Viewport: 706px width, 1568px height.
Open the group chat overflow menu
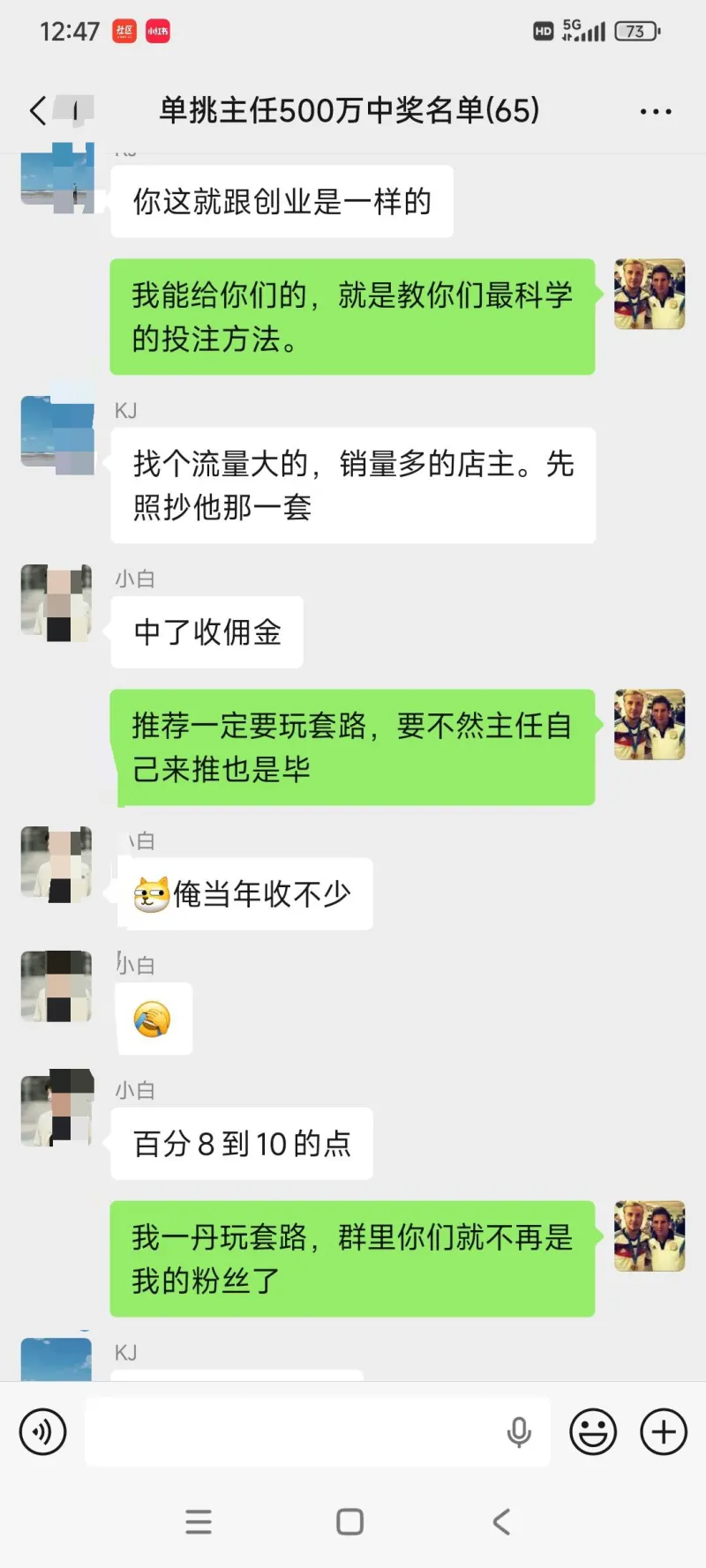(655, 111)
